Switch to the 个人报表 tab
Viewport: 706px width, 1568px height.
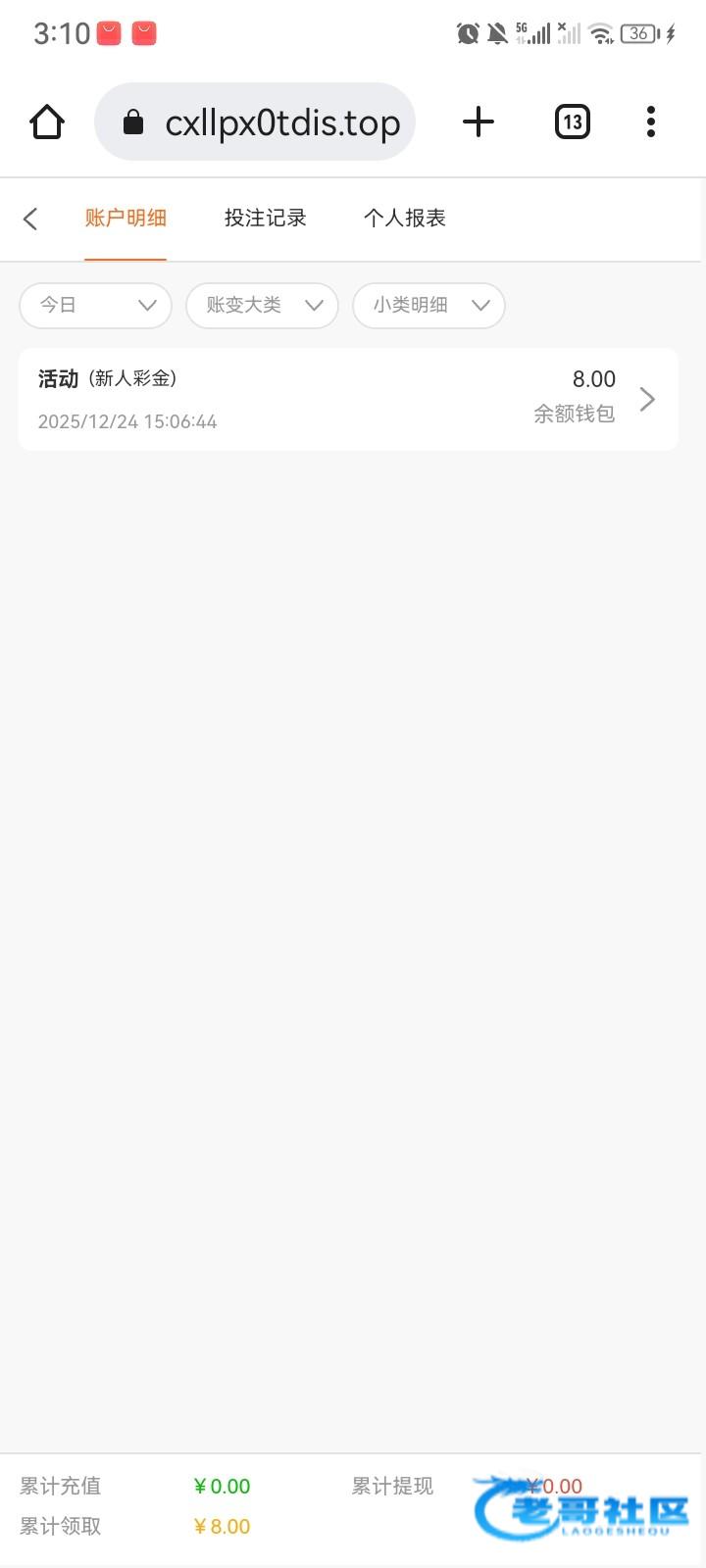[404, 219]
